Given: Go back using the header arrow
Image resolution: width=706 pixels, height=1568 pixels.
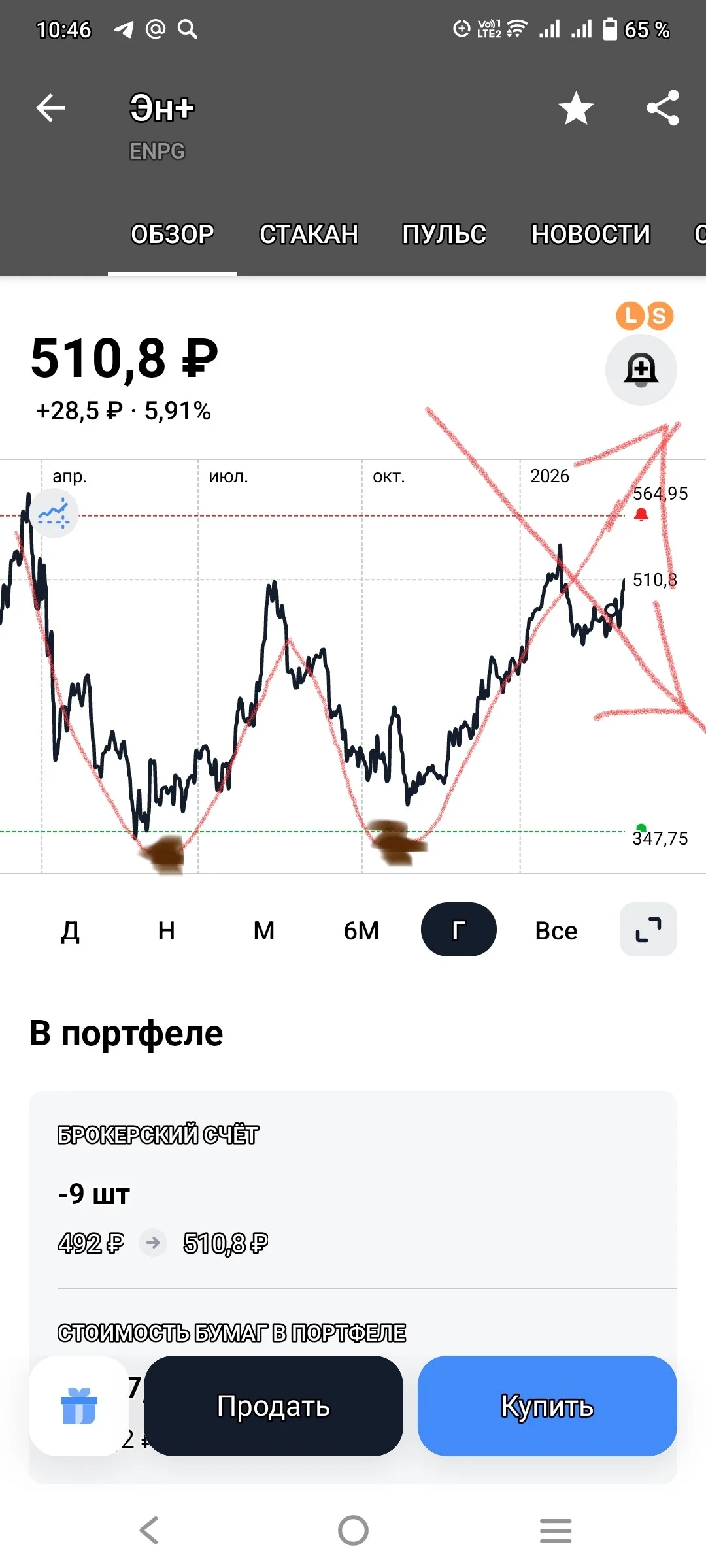Looking at the screenshot, I should tap(50, 108).
